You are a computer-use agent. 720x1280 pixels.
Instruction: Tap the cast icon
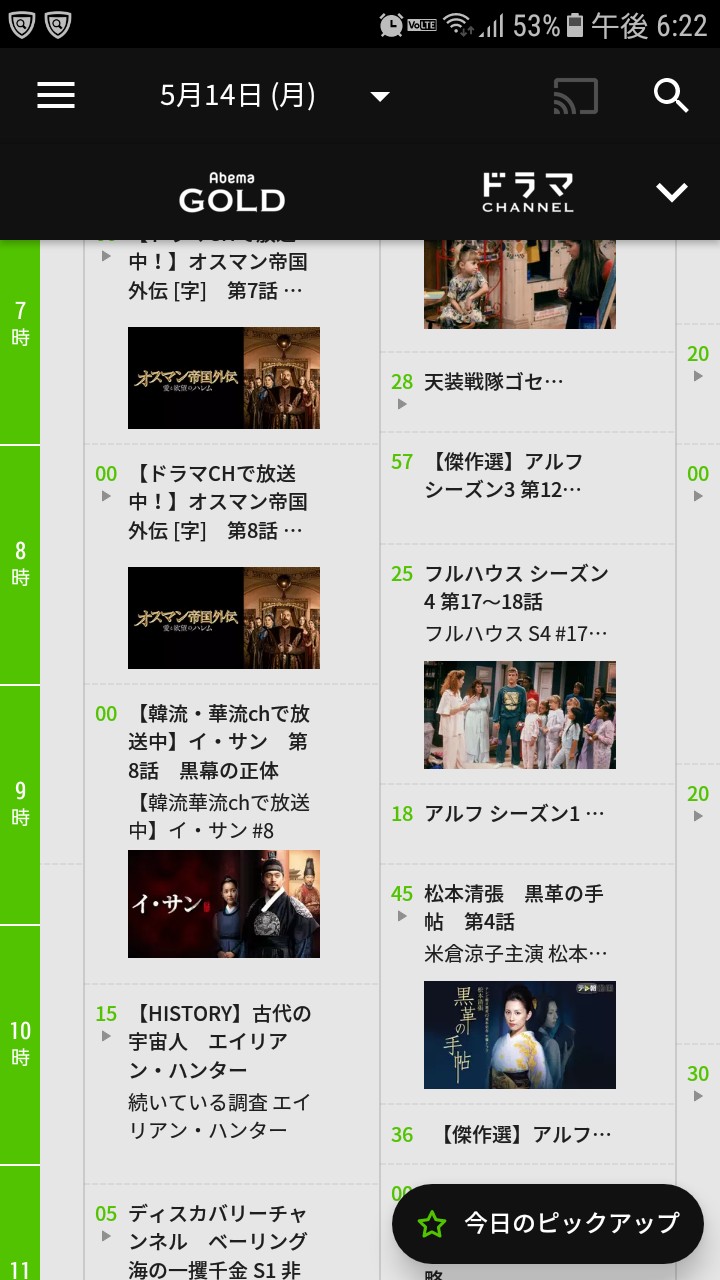575,95
